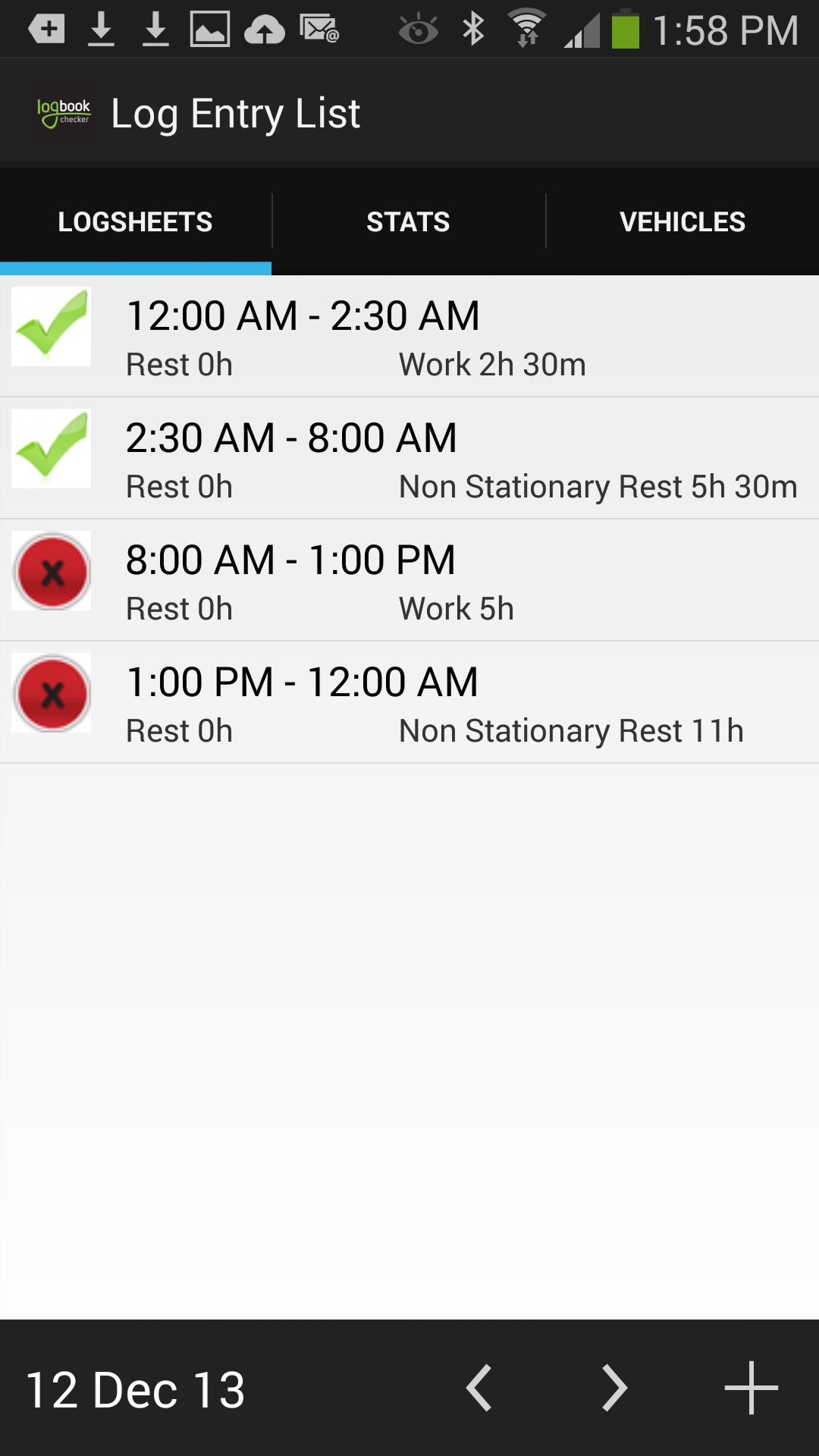Tap the cloud upload icon in status bar
Image resolution: width=819 pixels, height=1456 pixels.
click(x=262, y=29)
